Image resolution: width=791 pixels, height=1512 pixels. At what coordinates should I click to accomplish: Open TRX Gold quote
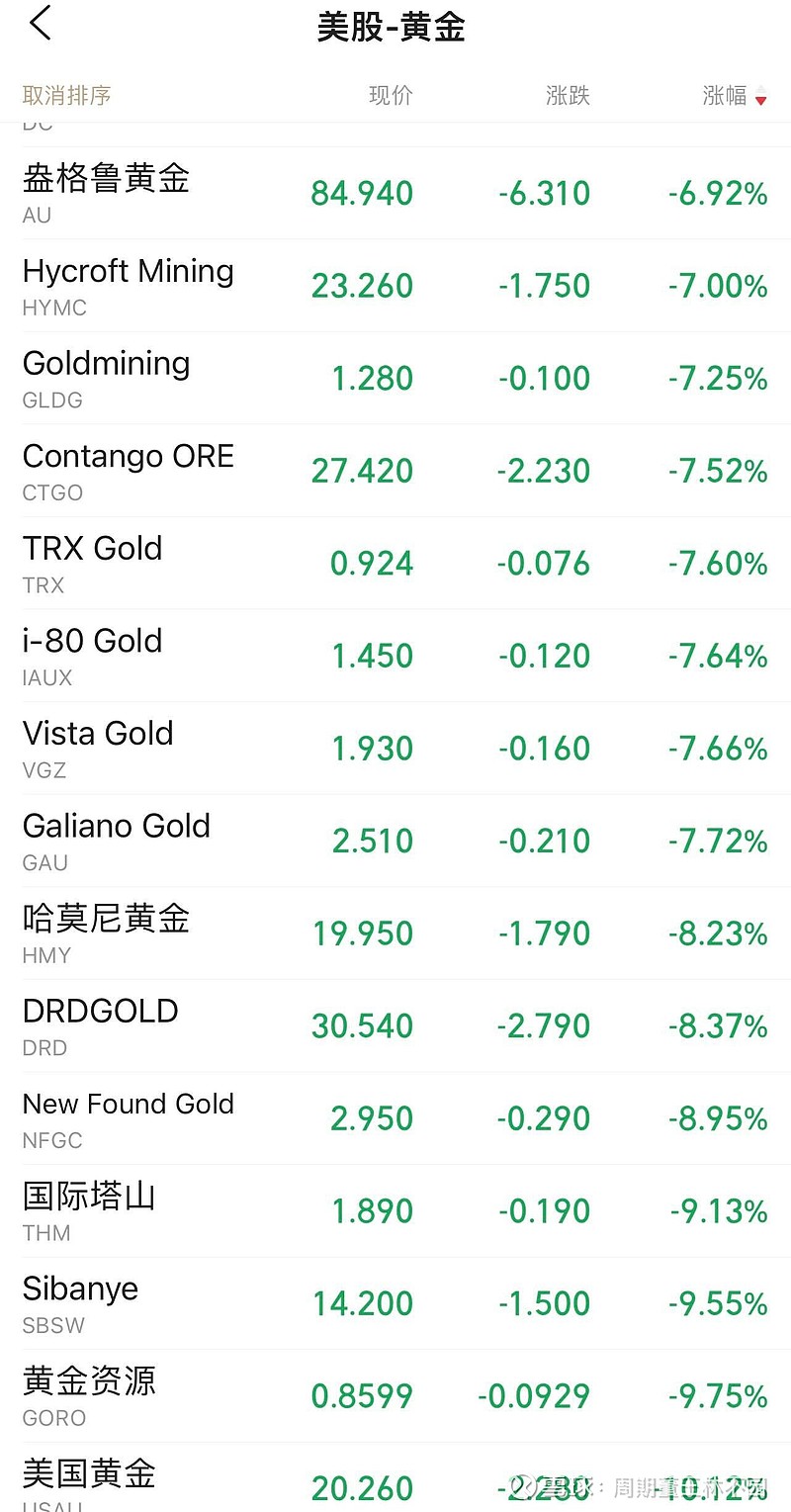pyautogui.click(x=395, y=563)
